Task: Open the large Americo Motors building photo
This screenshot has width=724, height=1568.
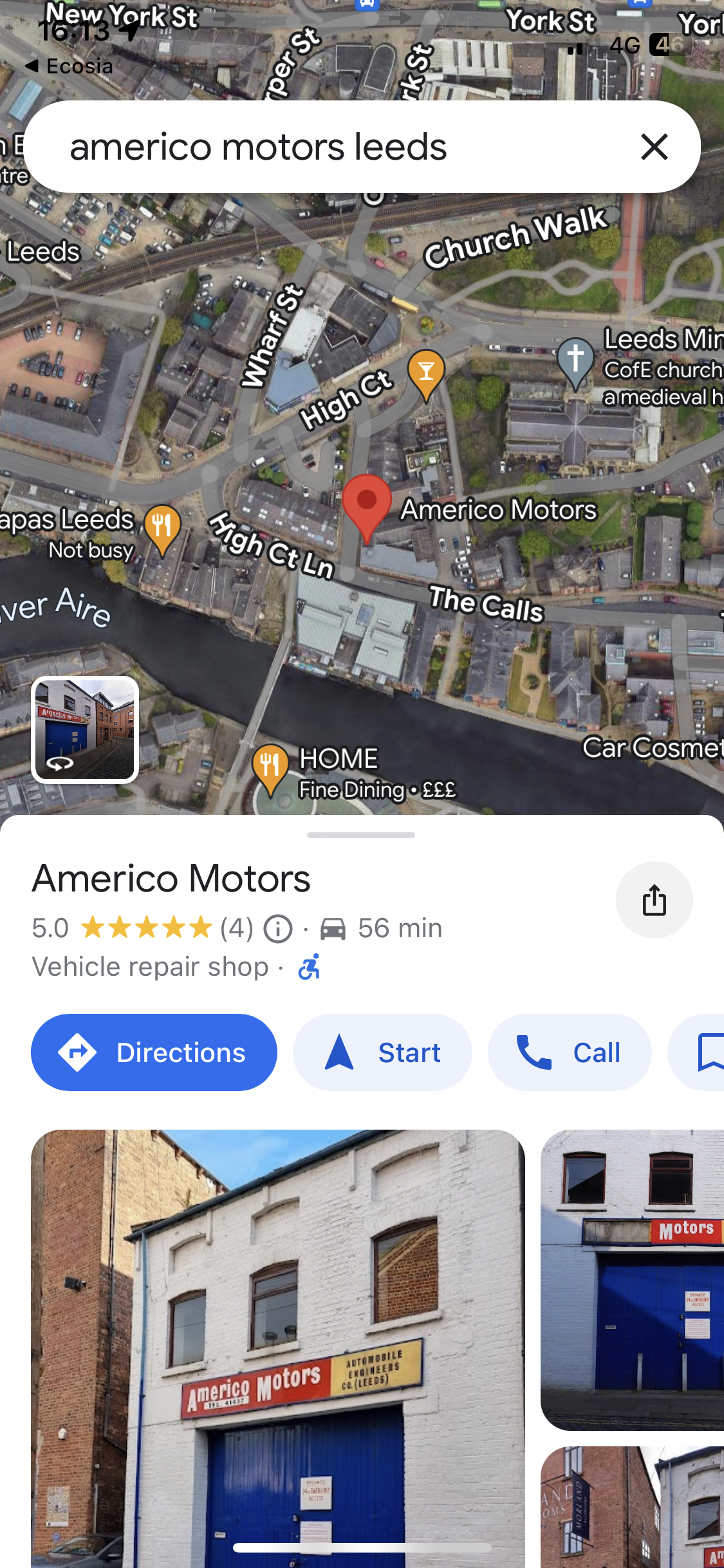Action: (278, 1349)
